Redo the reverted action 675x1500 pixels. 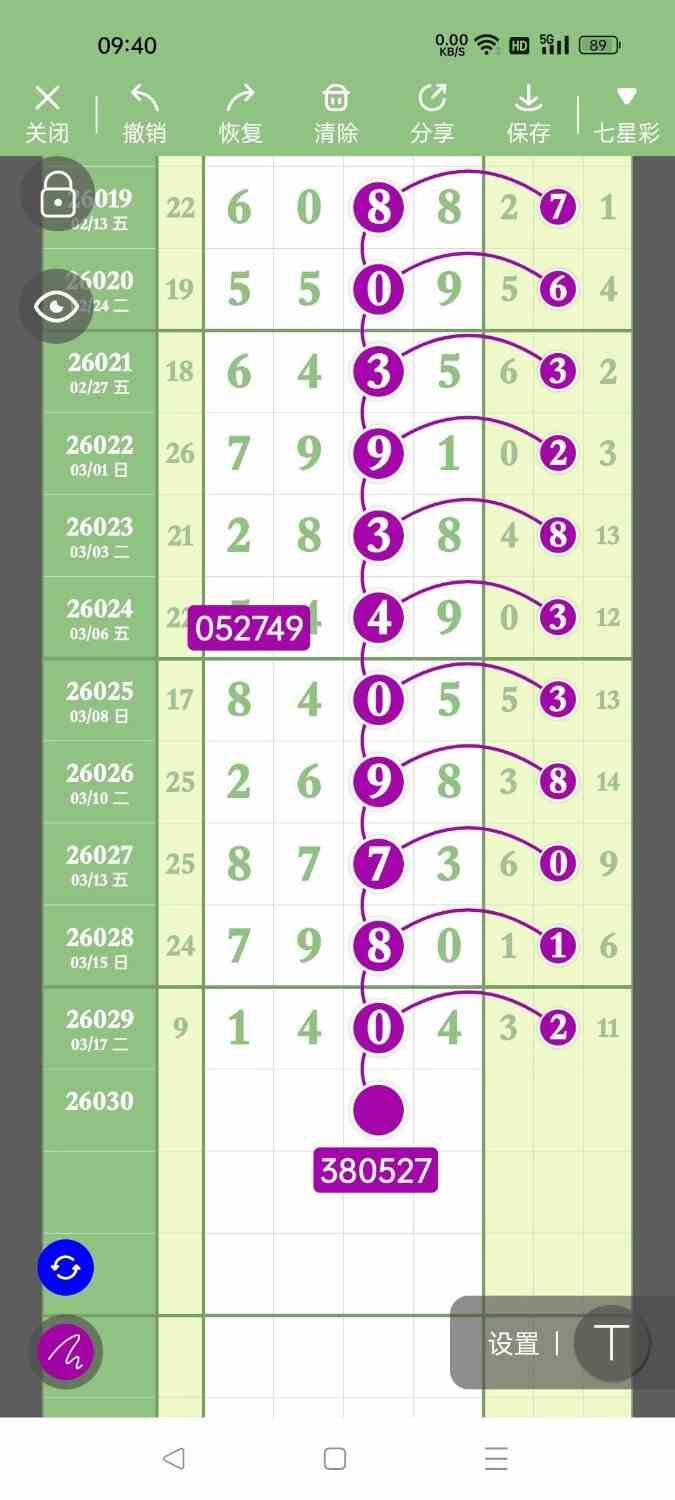coord(240,113)
